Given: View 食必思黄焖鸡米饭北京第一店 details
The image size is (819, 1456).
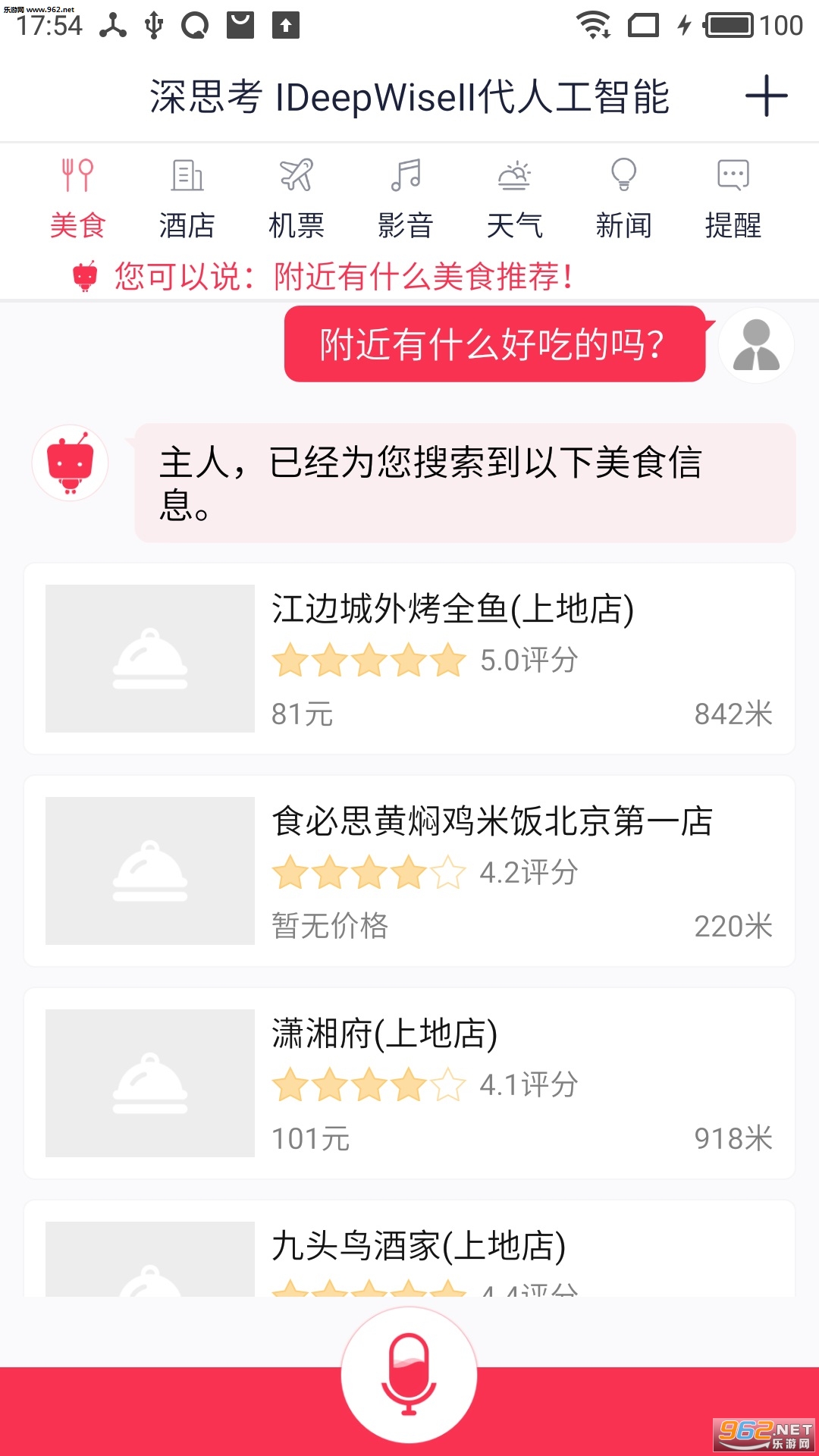Looking at the screenshot, I should [409, 871].
